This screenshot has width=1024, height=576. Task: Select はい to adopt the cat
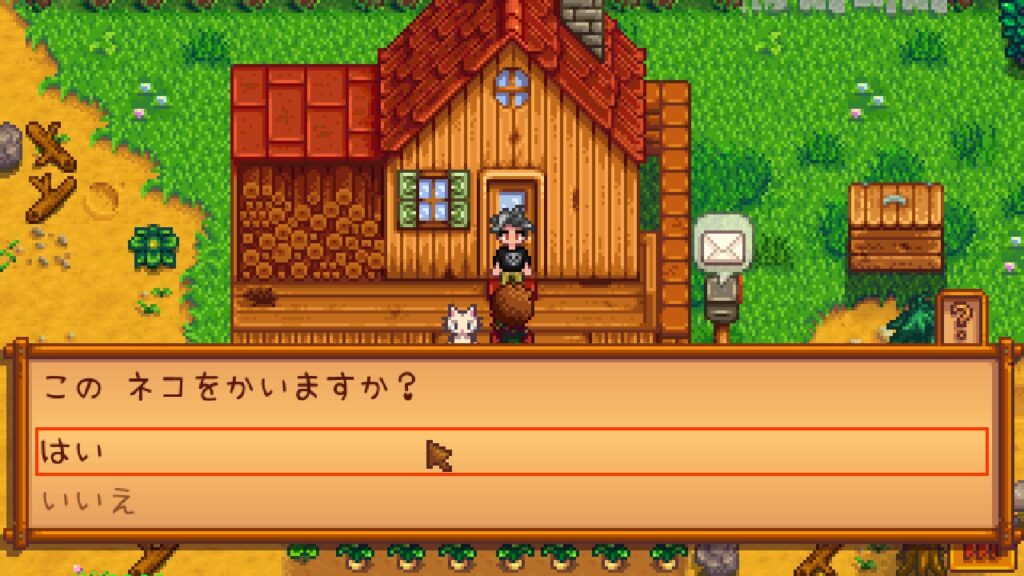click(510, 452)
